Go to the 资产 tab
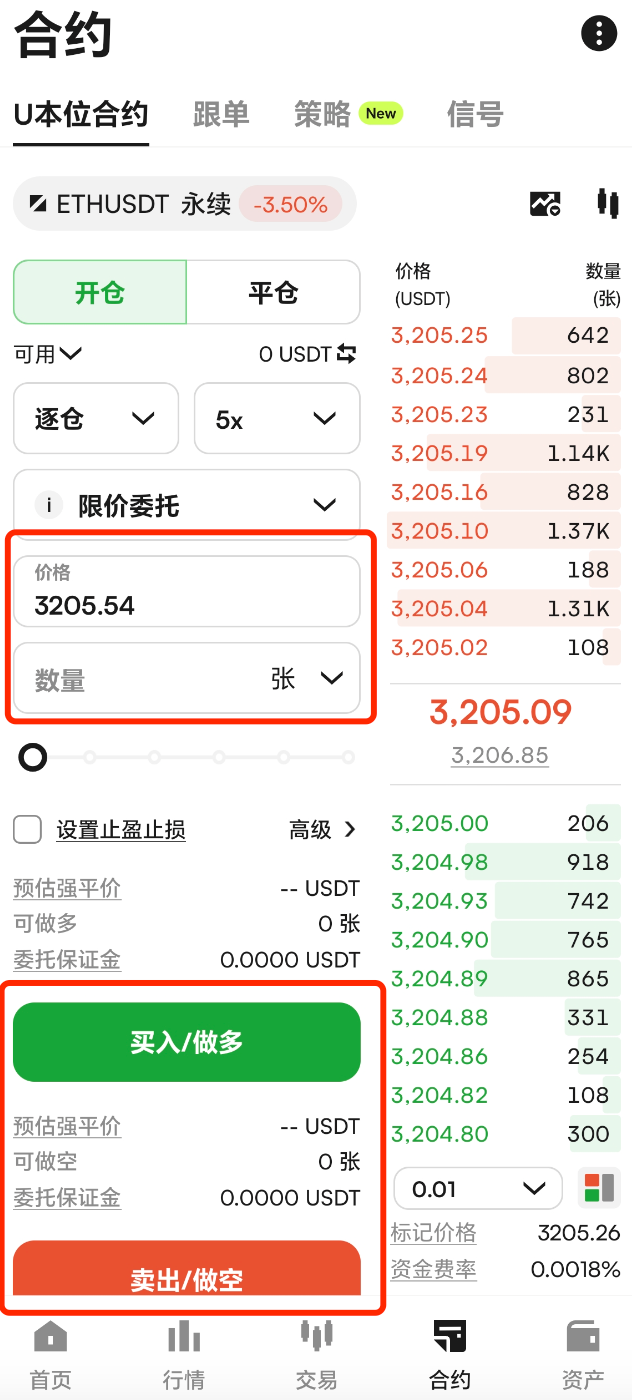 pos(582,1355)
